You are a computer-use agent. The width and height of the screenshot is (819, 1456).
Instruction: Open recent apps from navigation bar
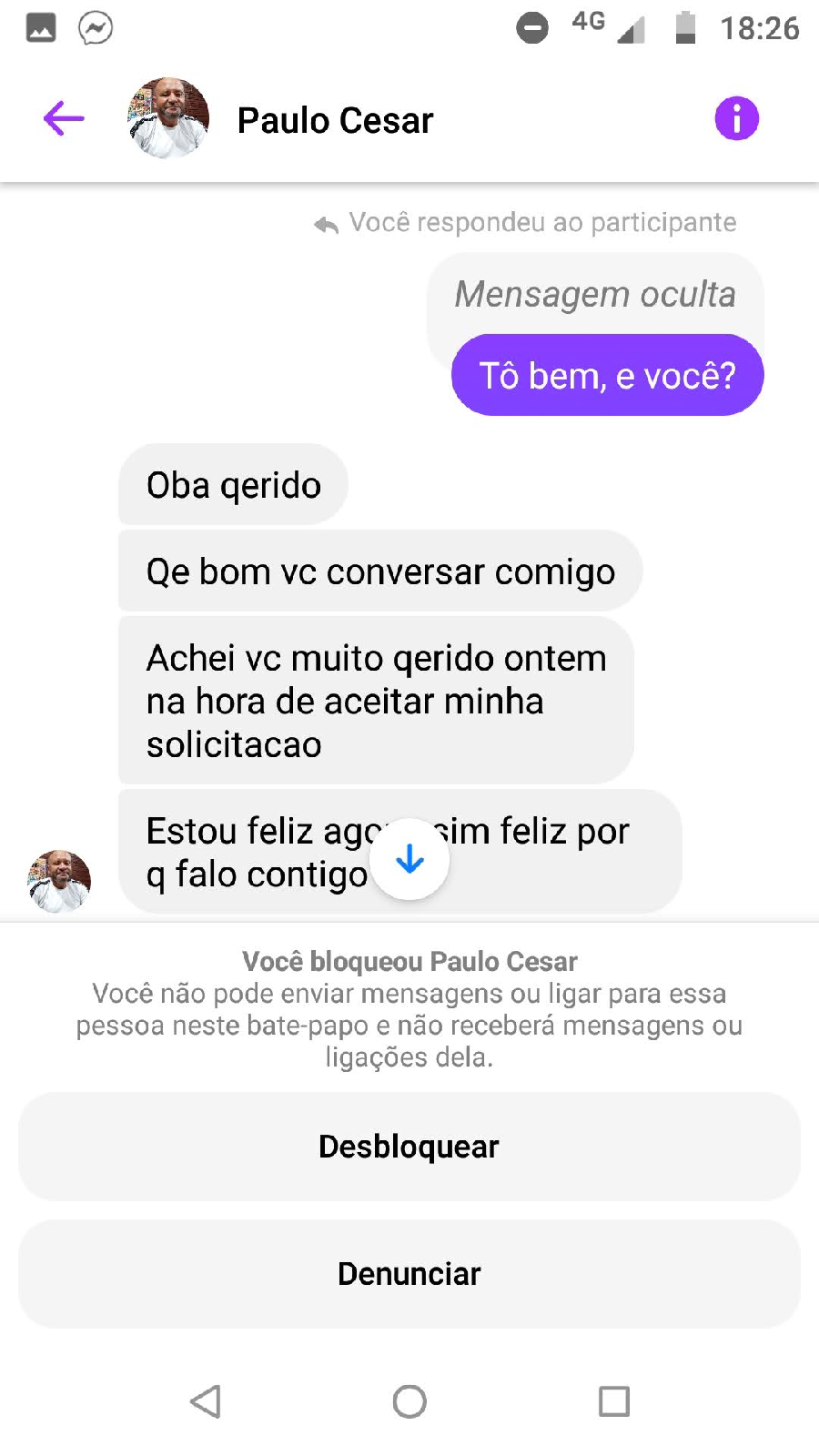(x=614, y=1401)
